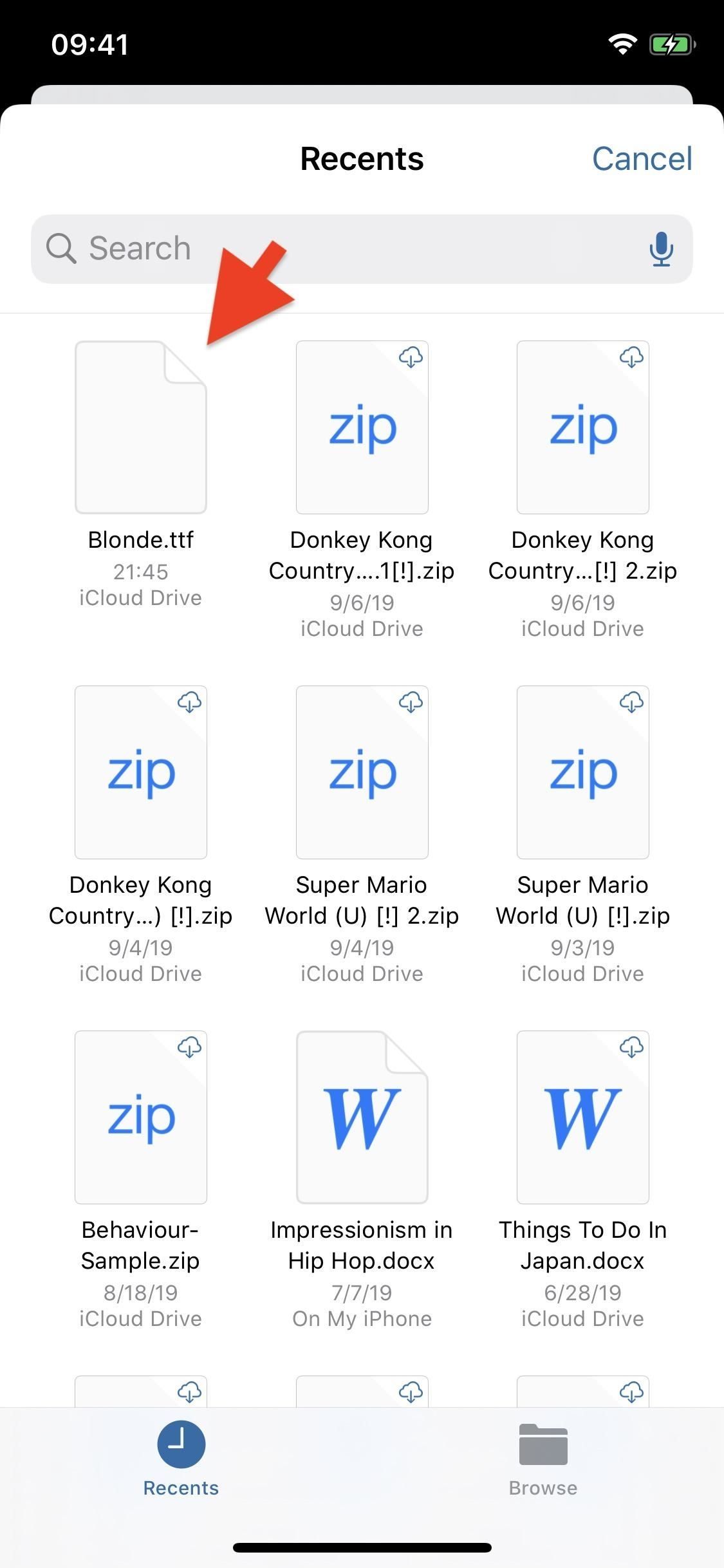This screenshot has width=724, height=1568.
Task: Open Impressionism in Hip Hop.docx
Action: (362, 1118)
